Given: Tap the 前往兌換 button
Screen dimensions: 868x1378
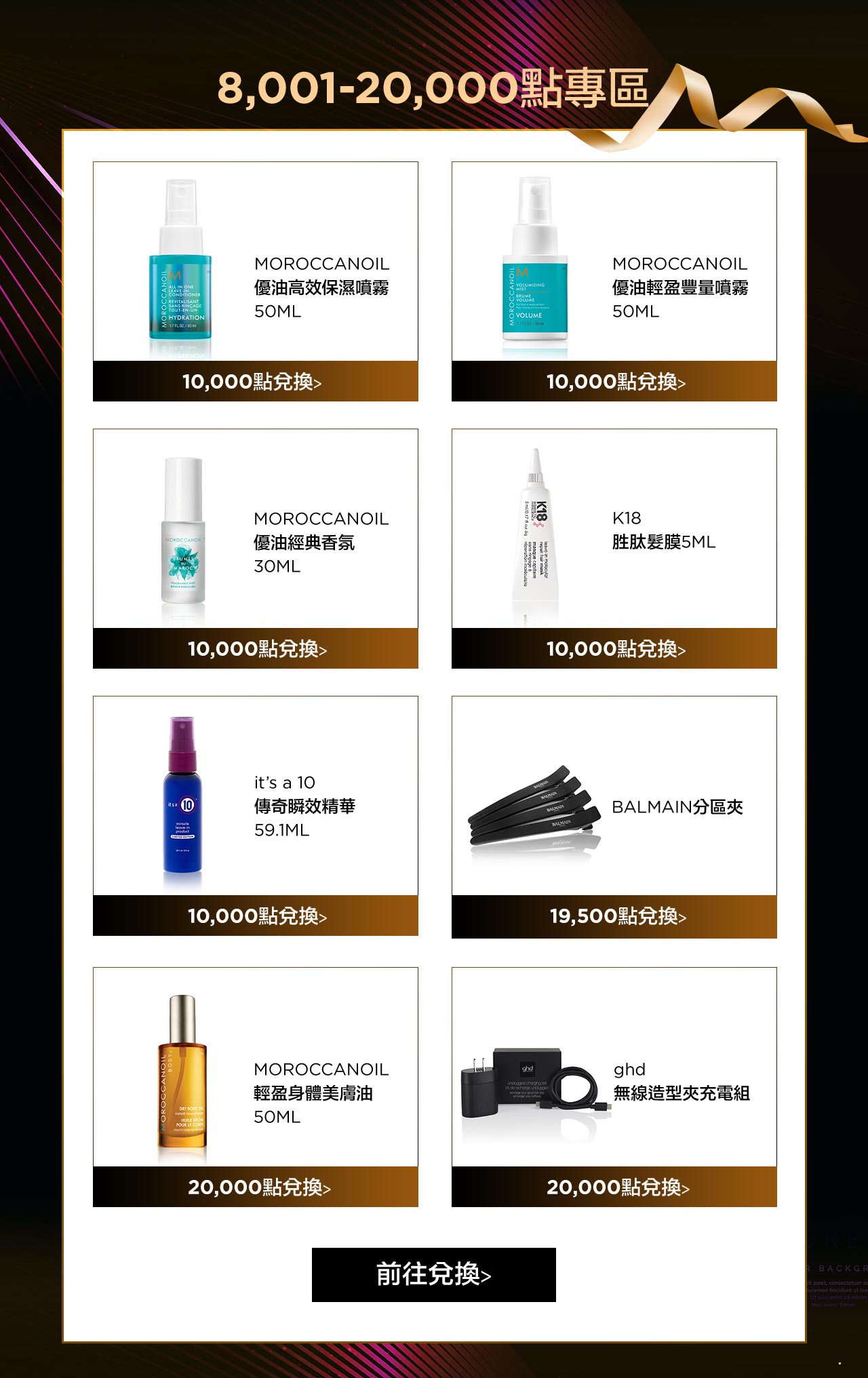Looking at the screenshot, I should [434, 1274].
